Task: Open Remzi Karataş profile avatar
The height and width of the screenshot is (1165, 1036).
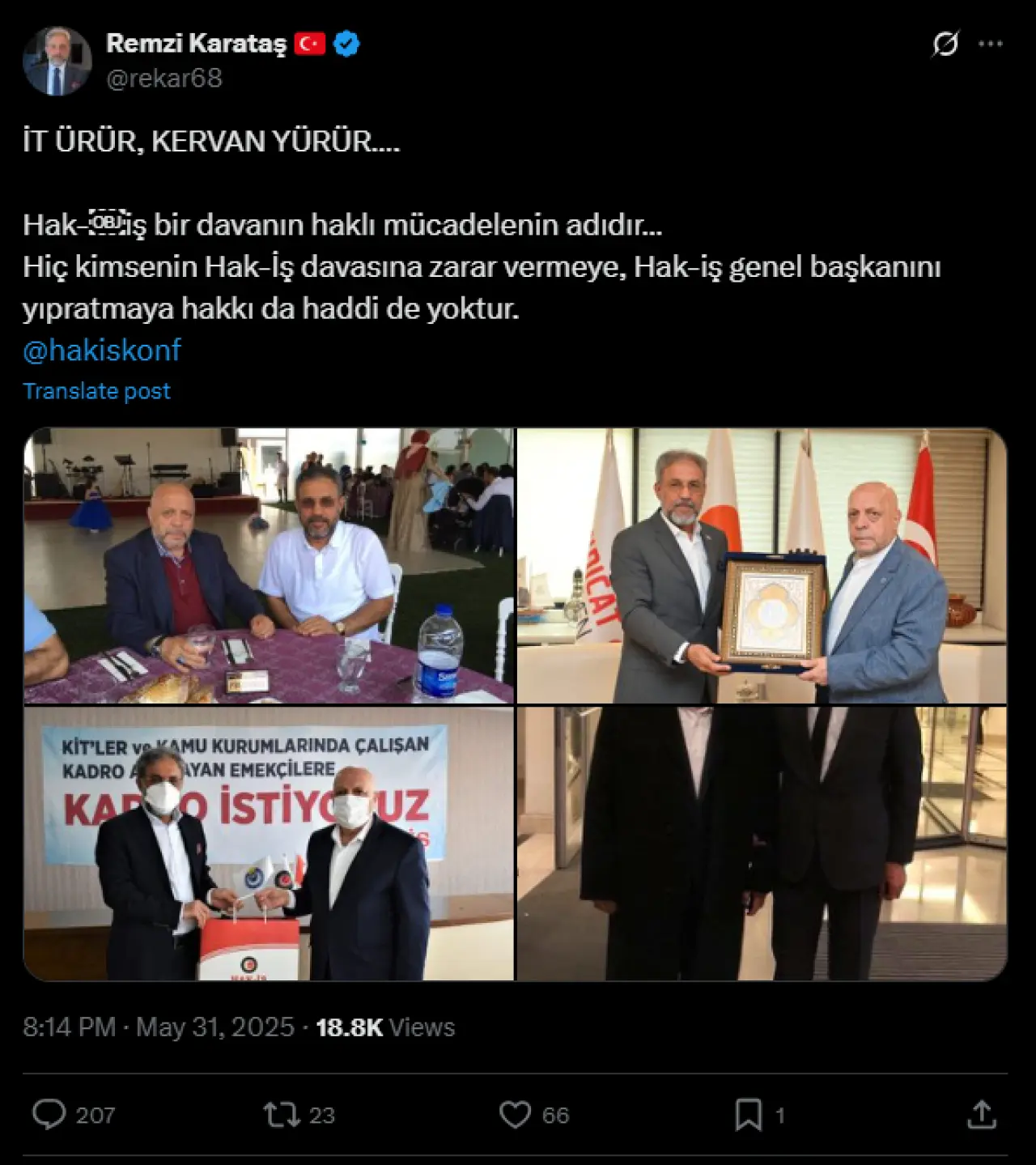Action: point(57,61)
